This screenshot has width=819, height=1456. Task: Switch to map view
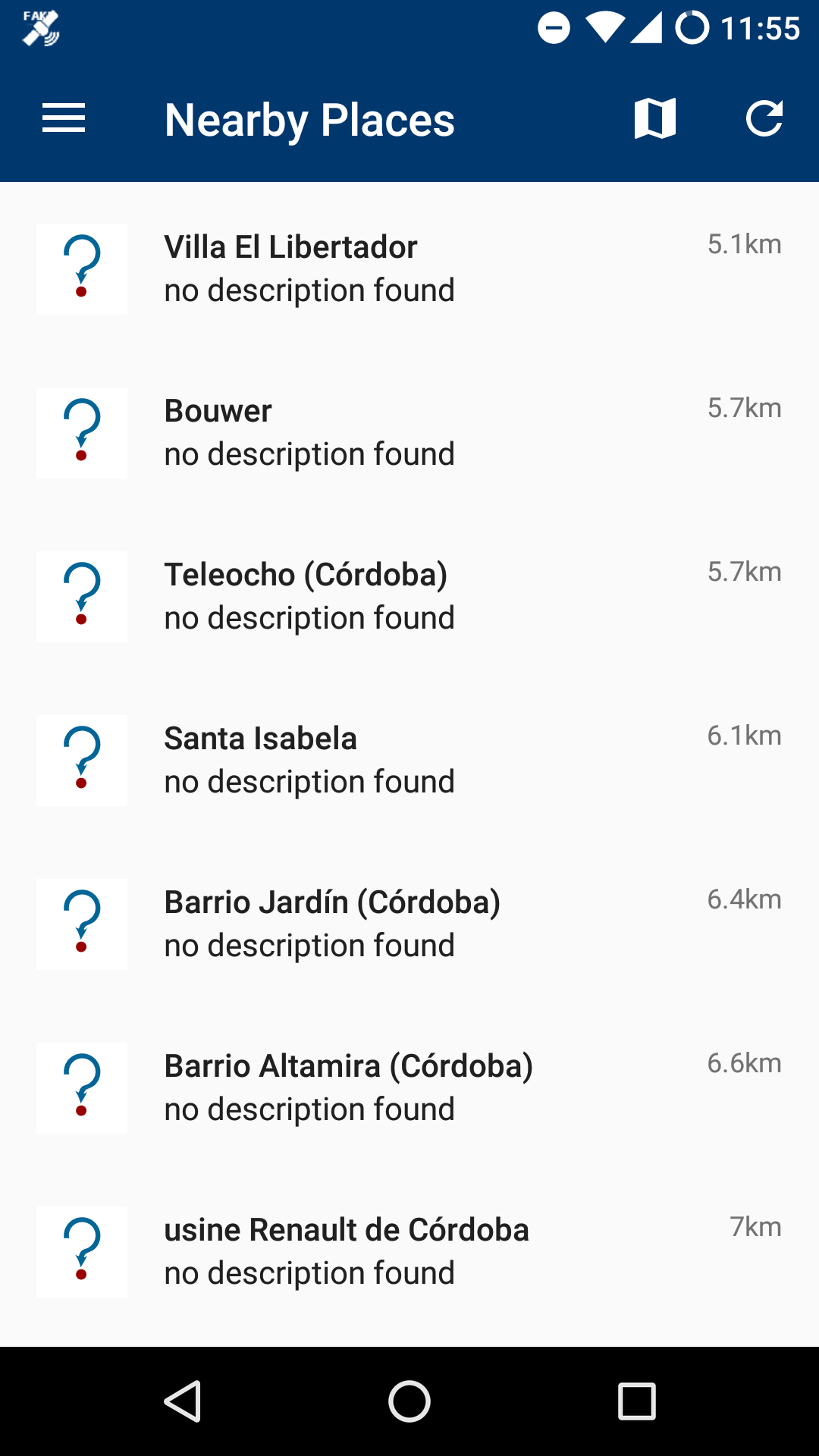[655, 119]
